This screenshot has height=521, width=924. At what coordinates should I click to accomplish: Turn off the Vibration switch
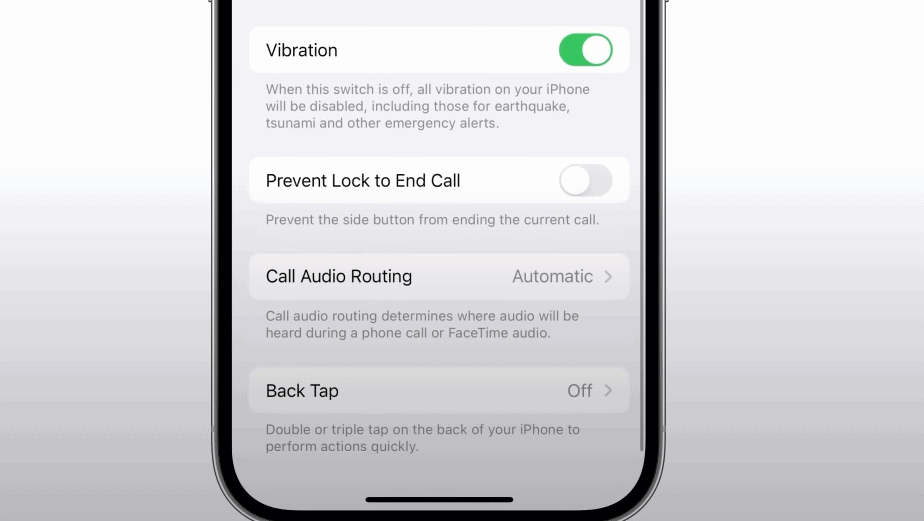(x=585, y=50)
